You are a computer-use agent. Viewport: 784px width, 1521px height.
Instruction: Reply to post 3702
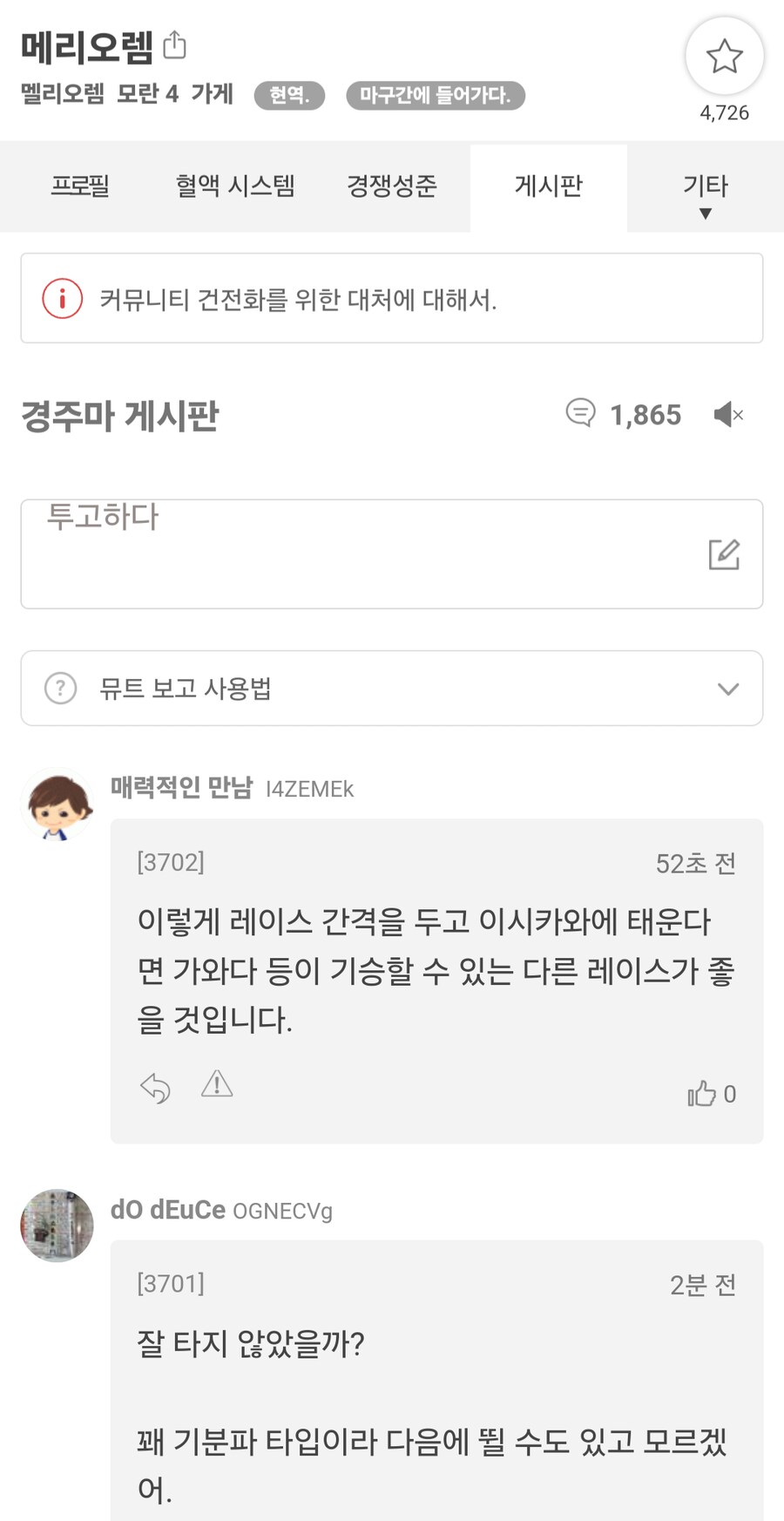click(156, 1088)
